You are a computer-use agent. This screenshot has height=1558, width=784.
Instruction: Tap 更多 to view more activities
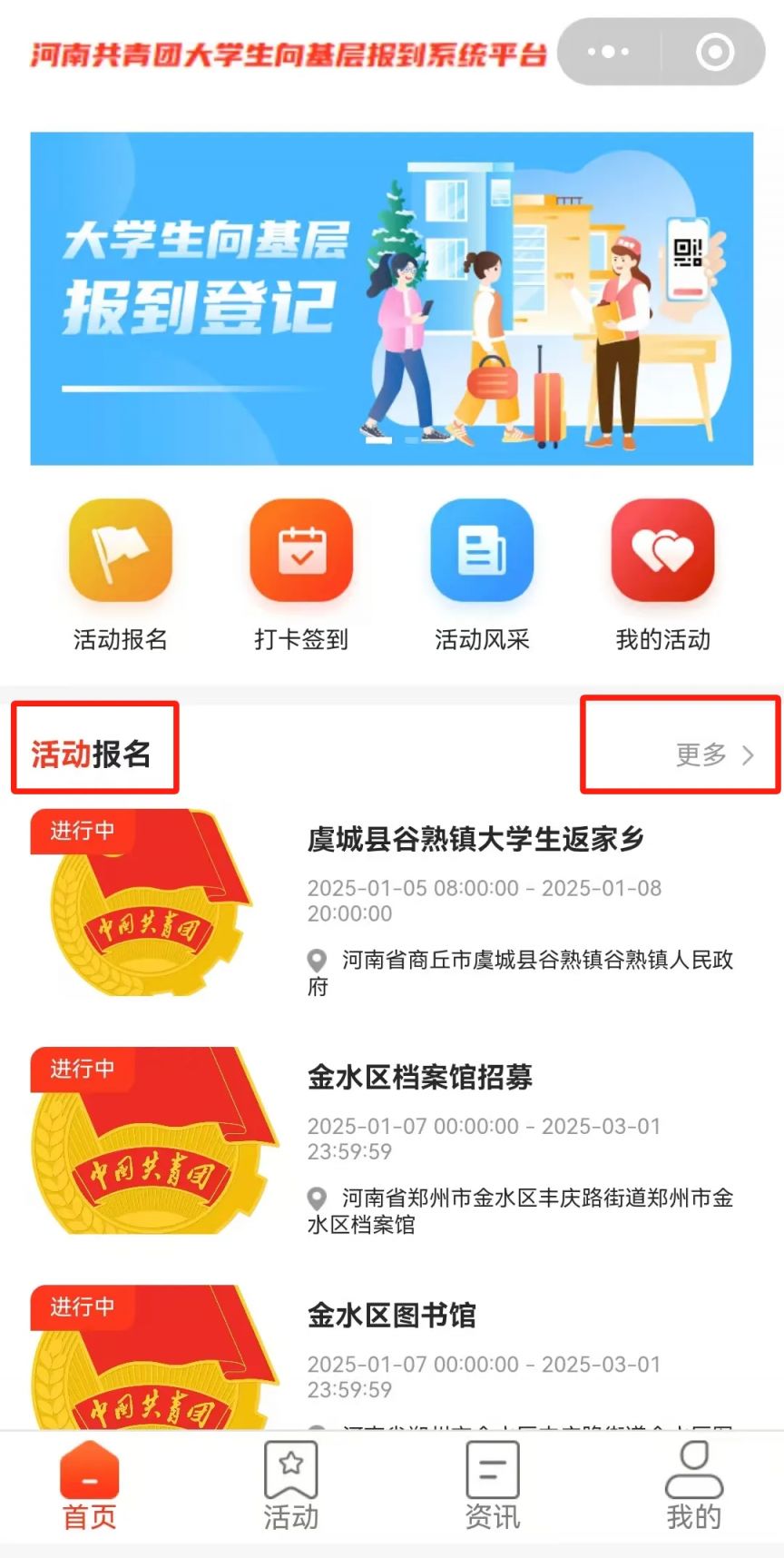tap(713, 754)
